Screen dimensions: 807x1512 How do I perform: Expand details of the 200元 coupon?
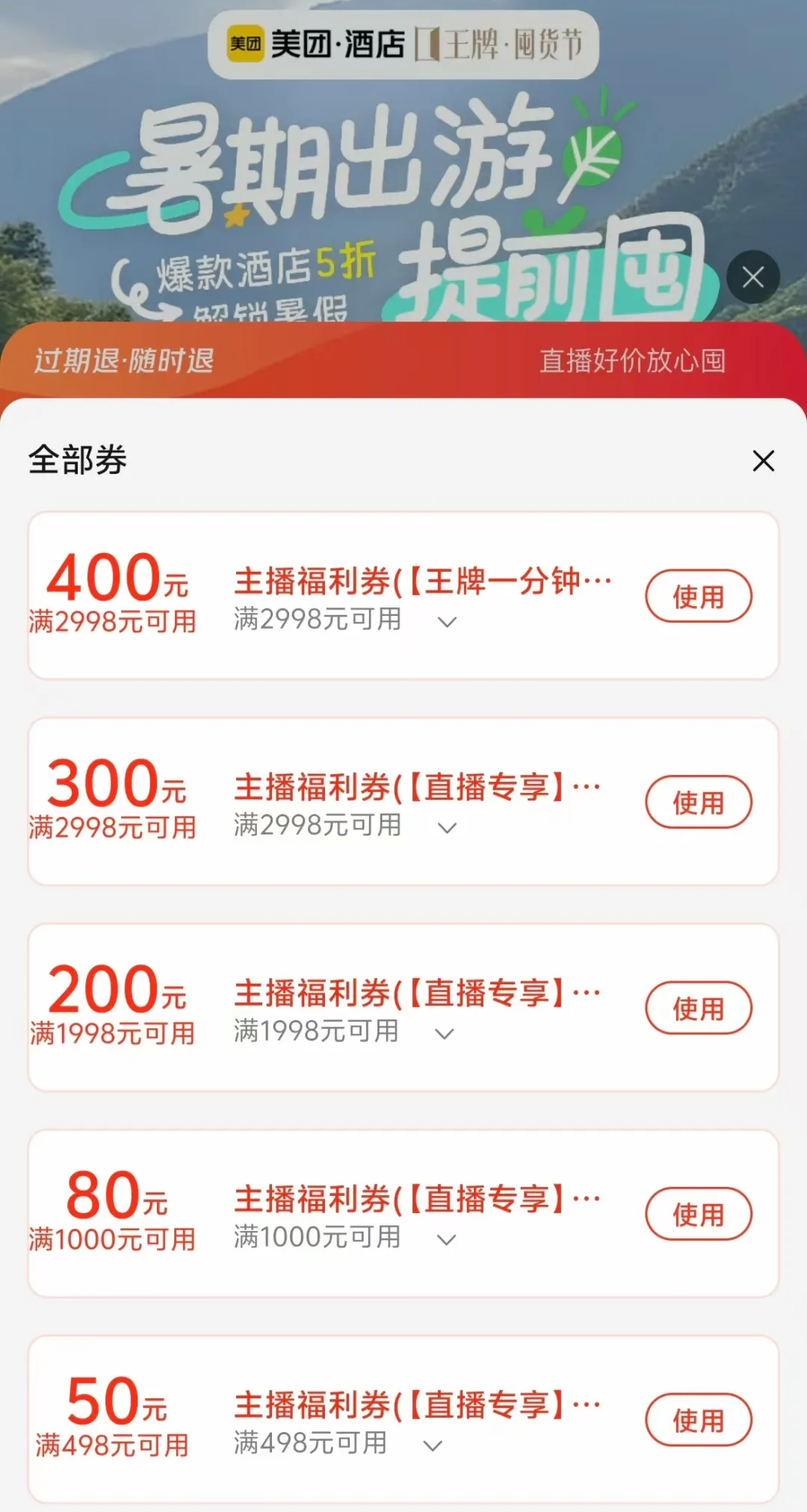445,1034
